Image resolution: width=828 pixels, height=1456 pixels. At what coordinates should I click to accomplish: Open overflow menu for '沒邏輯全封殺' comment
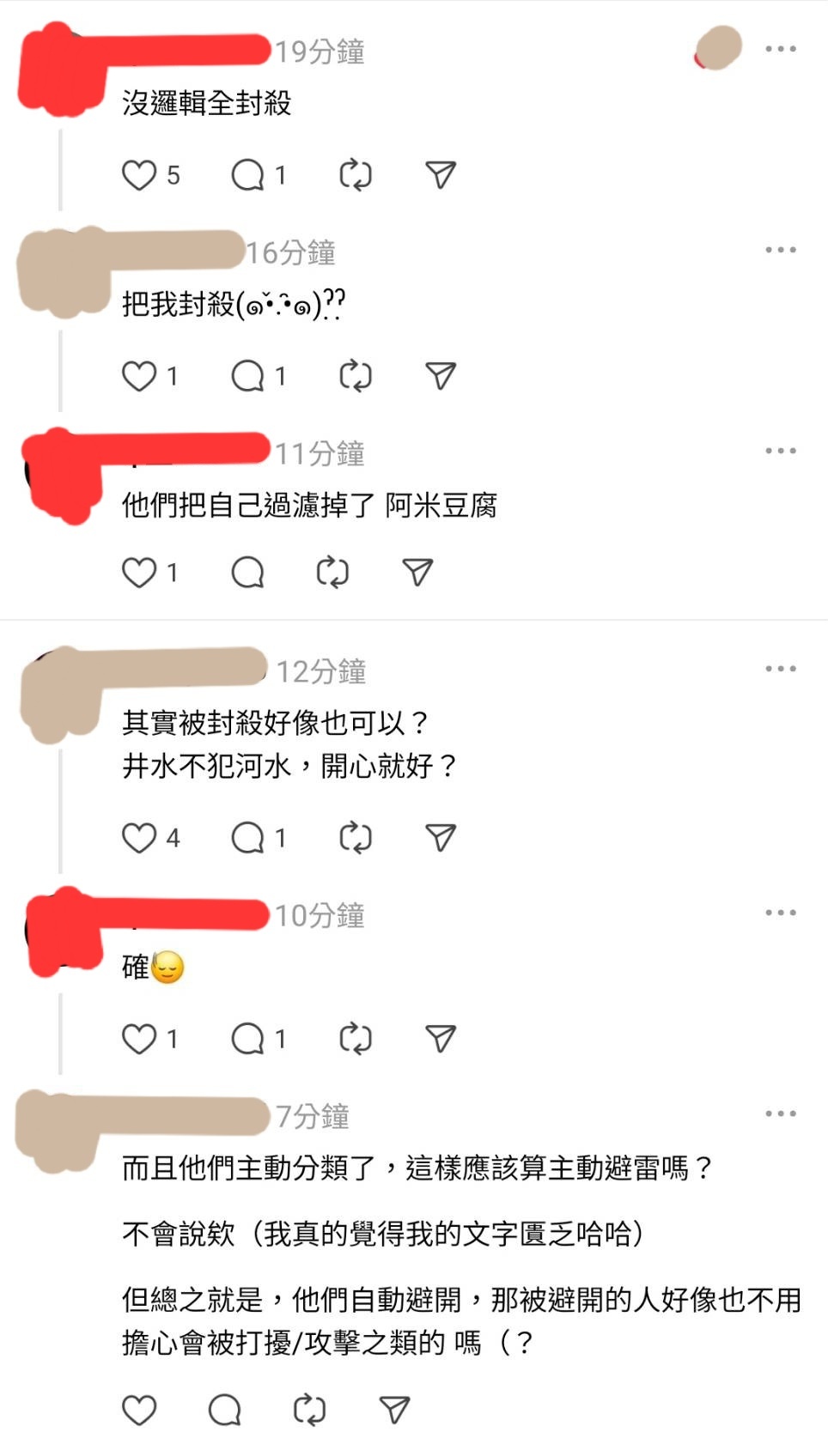[780, 49]
